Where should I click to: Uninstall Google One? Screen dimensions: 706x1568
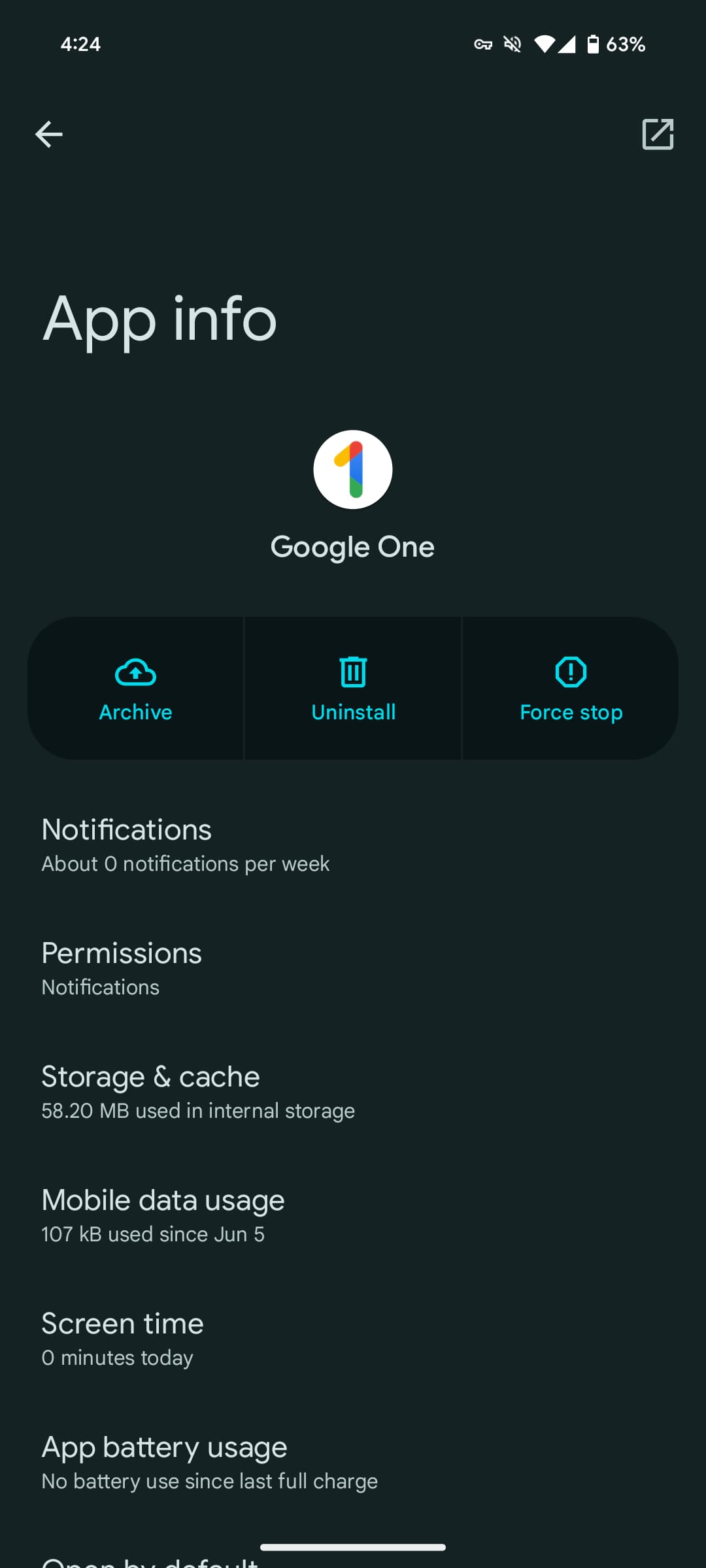tap(353, 689)
